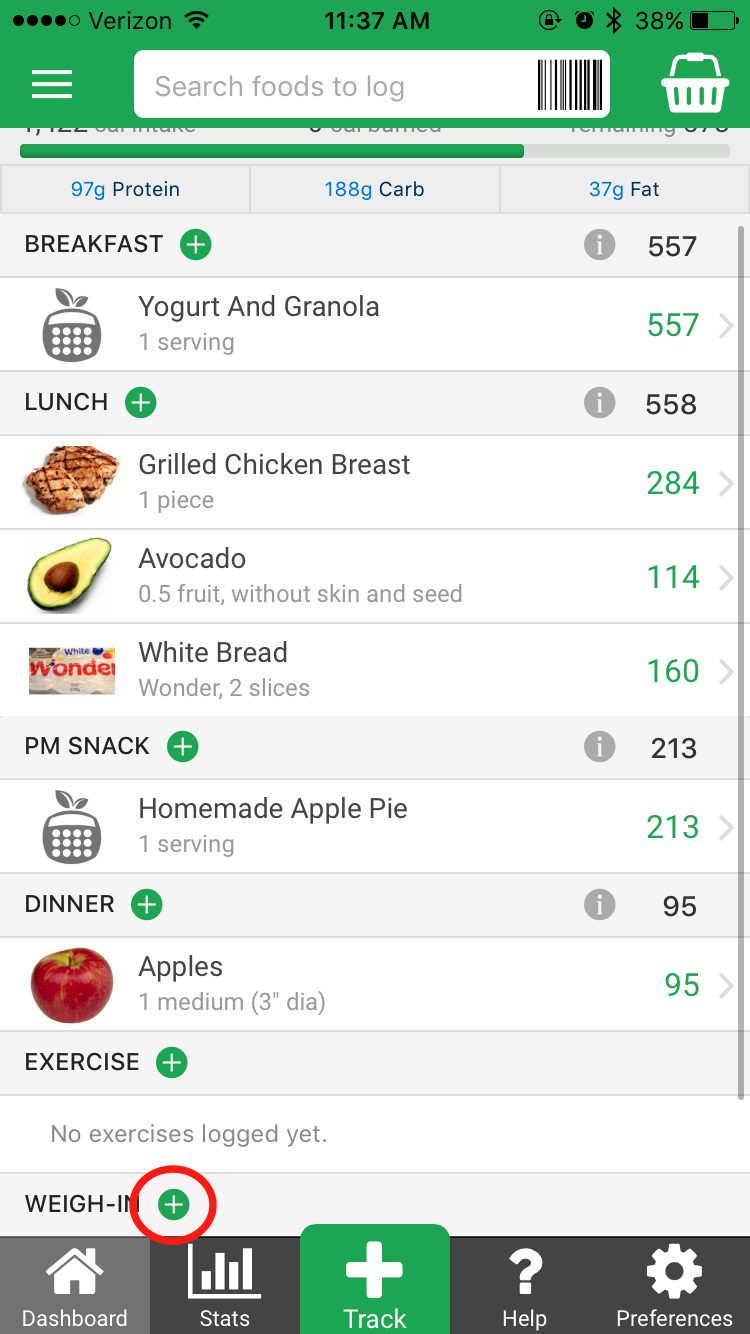Go to the Stats tab
750x1334 pixels.
tap(225, 1288)
